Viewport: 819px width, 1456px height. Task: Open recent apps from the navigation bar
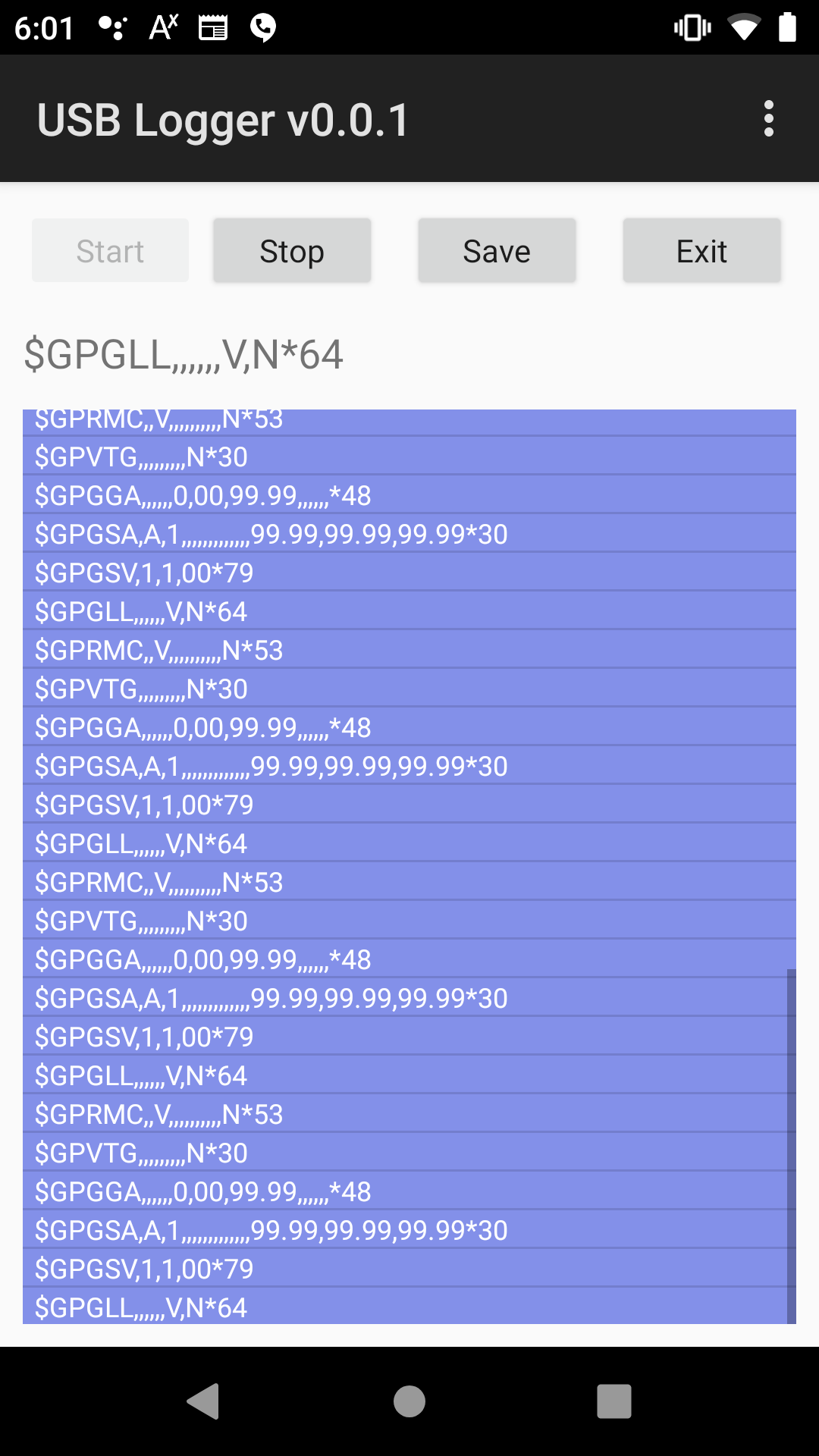click(x=614, y=1401)
